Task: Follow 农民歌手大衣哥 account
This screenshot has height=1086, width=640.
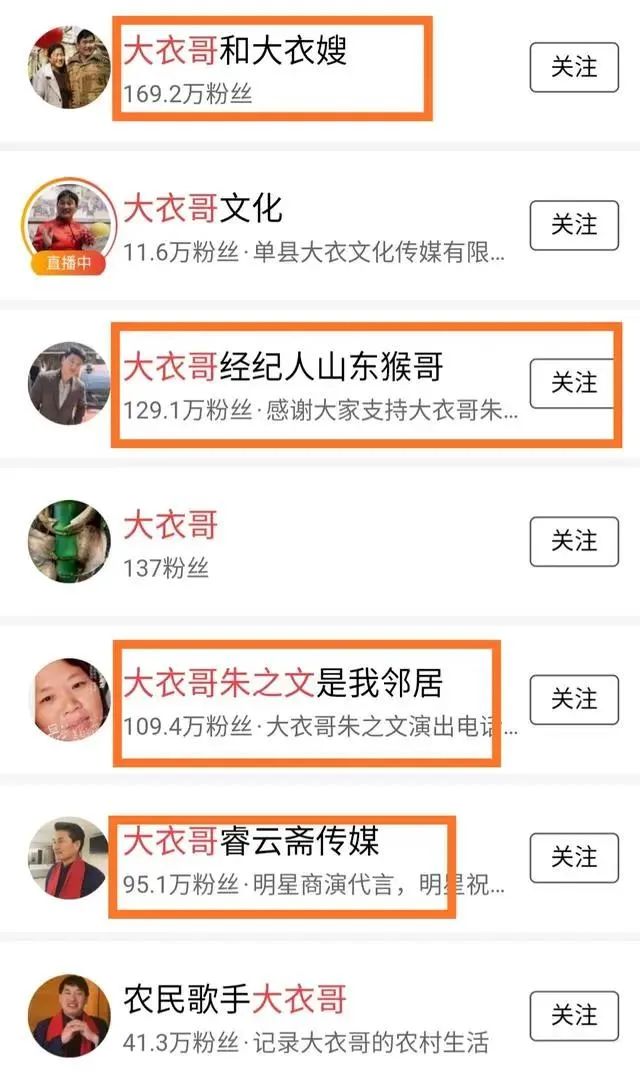Action: coord(574,1015)
